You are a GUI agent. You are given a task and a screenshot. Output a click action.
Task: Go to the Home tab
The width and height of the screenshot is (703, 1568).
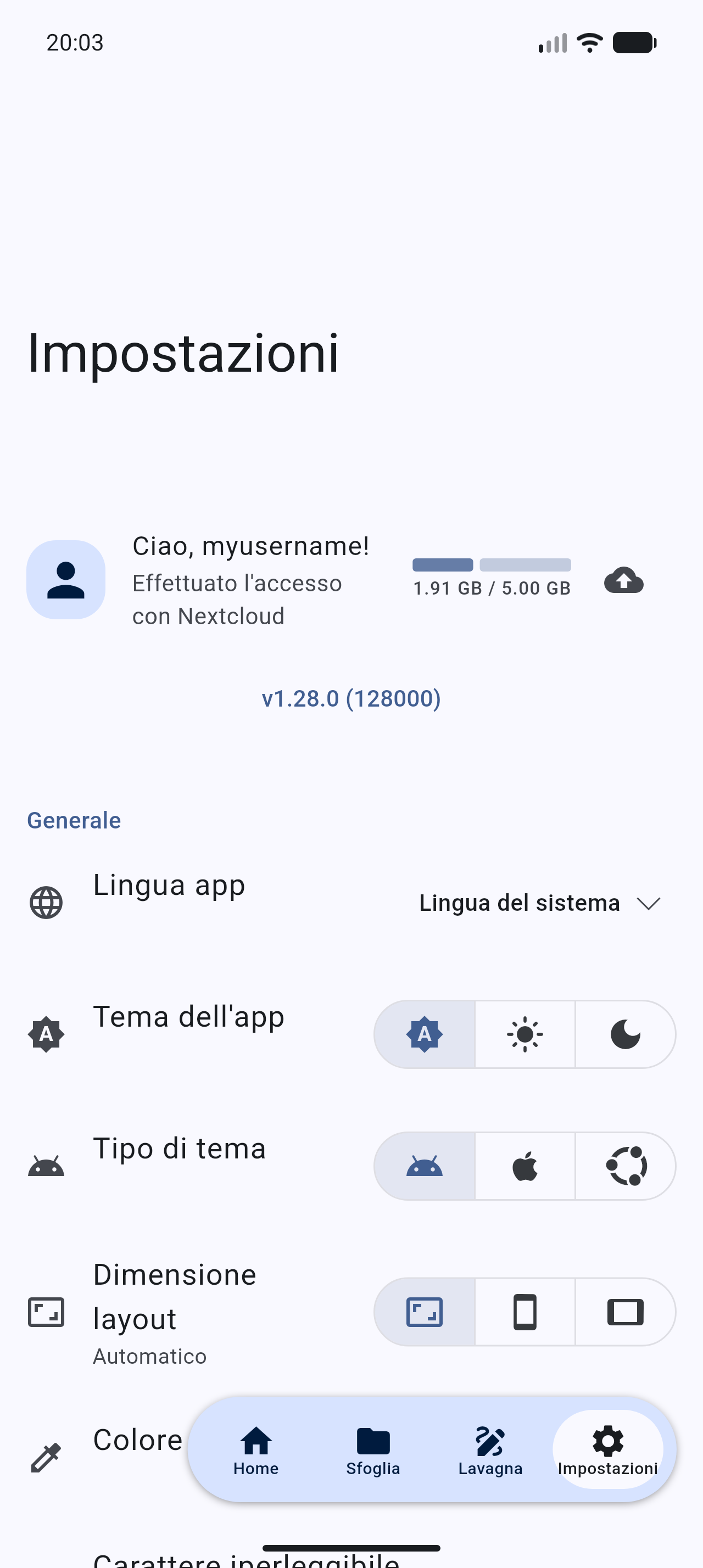(255, 1451)
